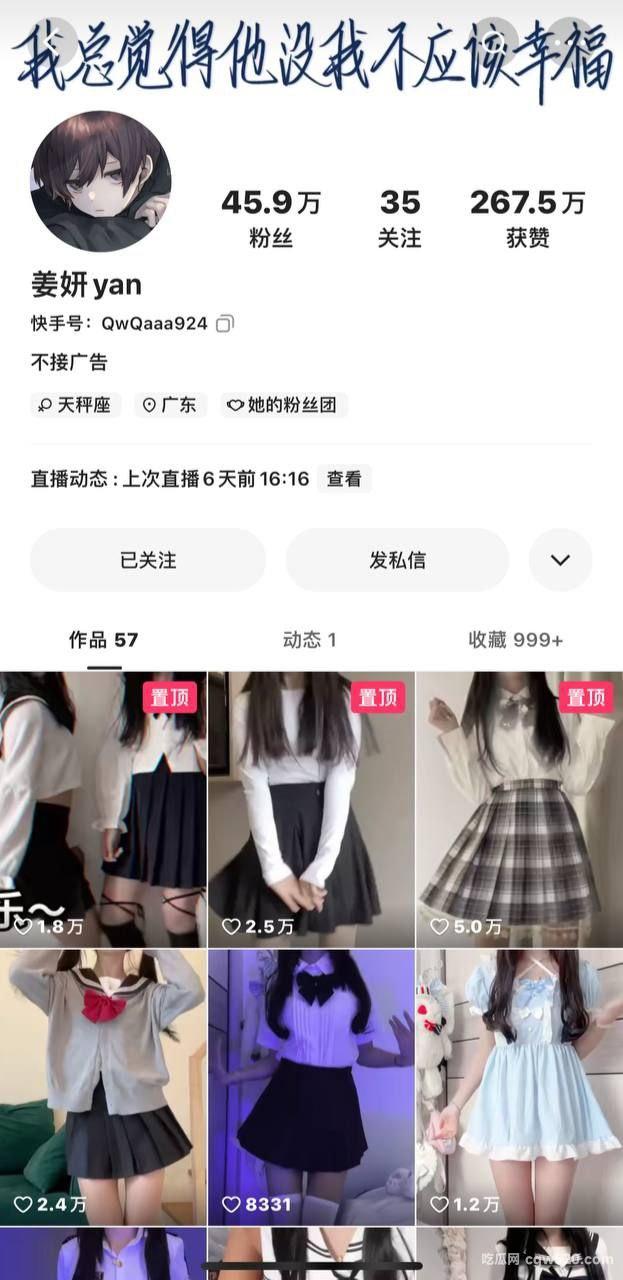
Task: Tap the 已关注 following button
Action: tap(148, 560)
